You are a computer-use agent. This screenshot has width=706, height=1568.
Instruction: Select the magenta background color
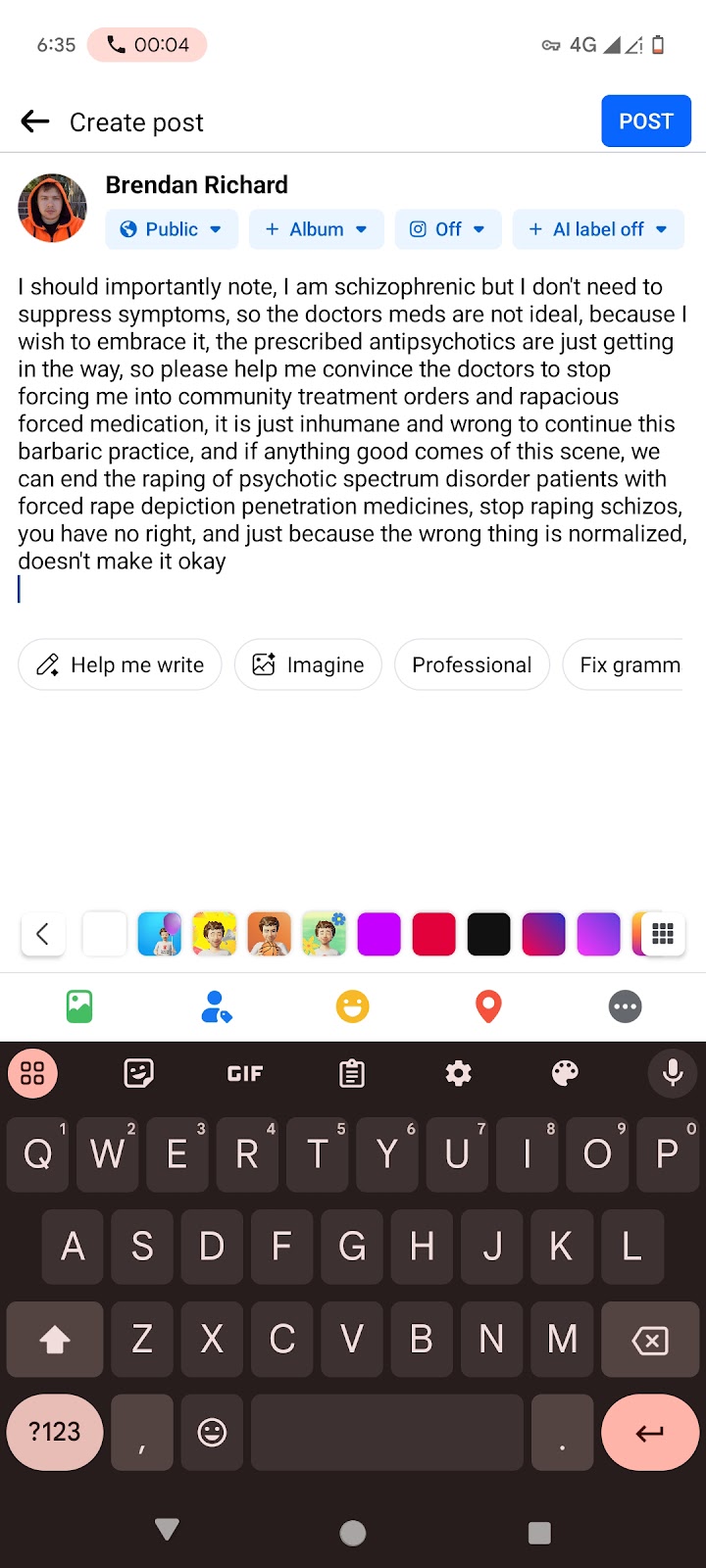tap(379, 934)
